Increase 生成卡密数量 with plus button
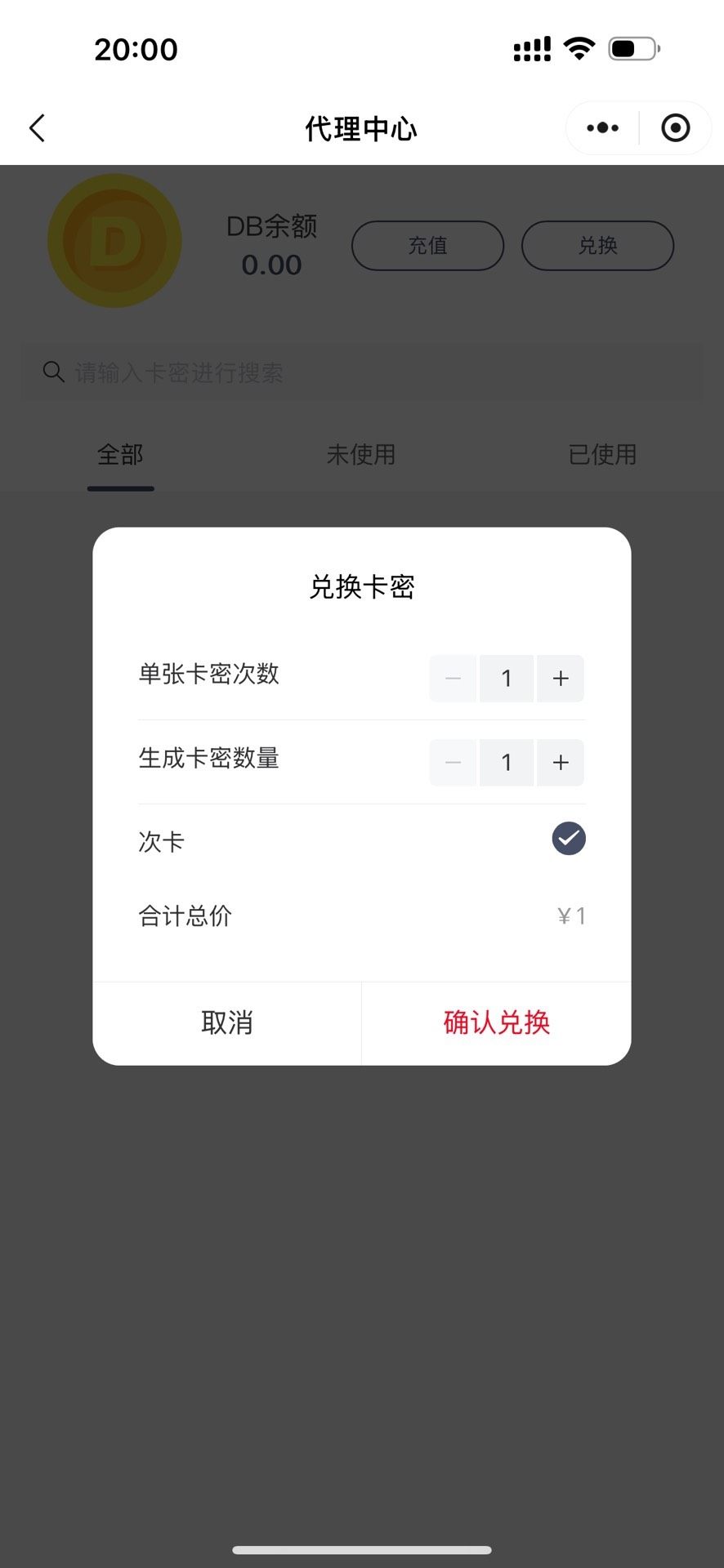The width and height of the screenshot is (724, 1568). click(x=561, y=763)
